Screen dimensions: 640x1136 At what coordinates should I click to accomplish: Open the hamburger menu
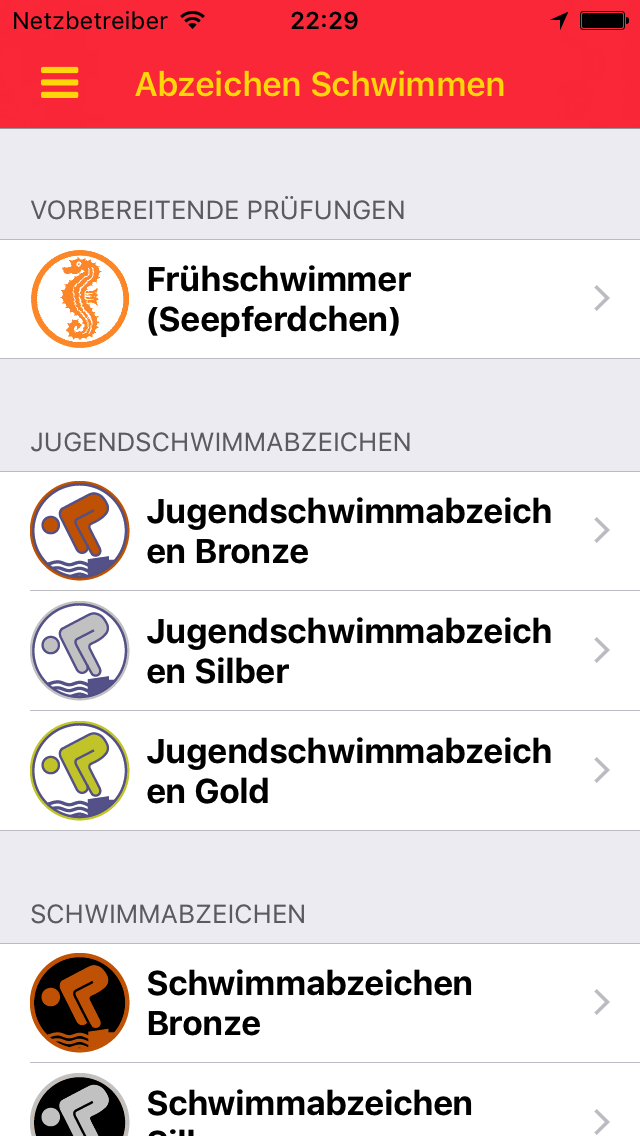tap(59, 83)
